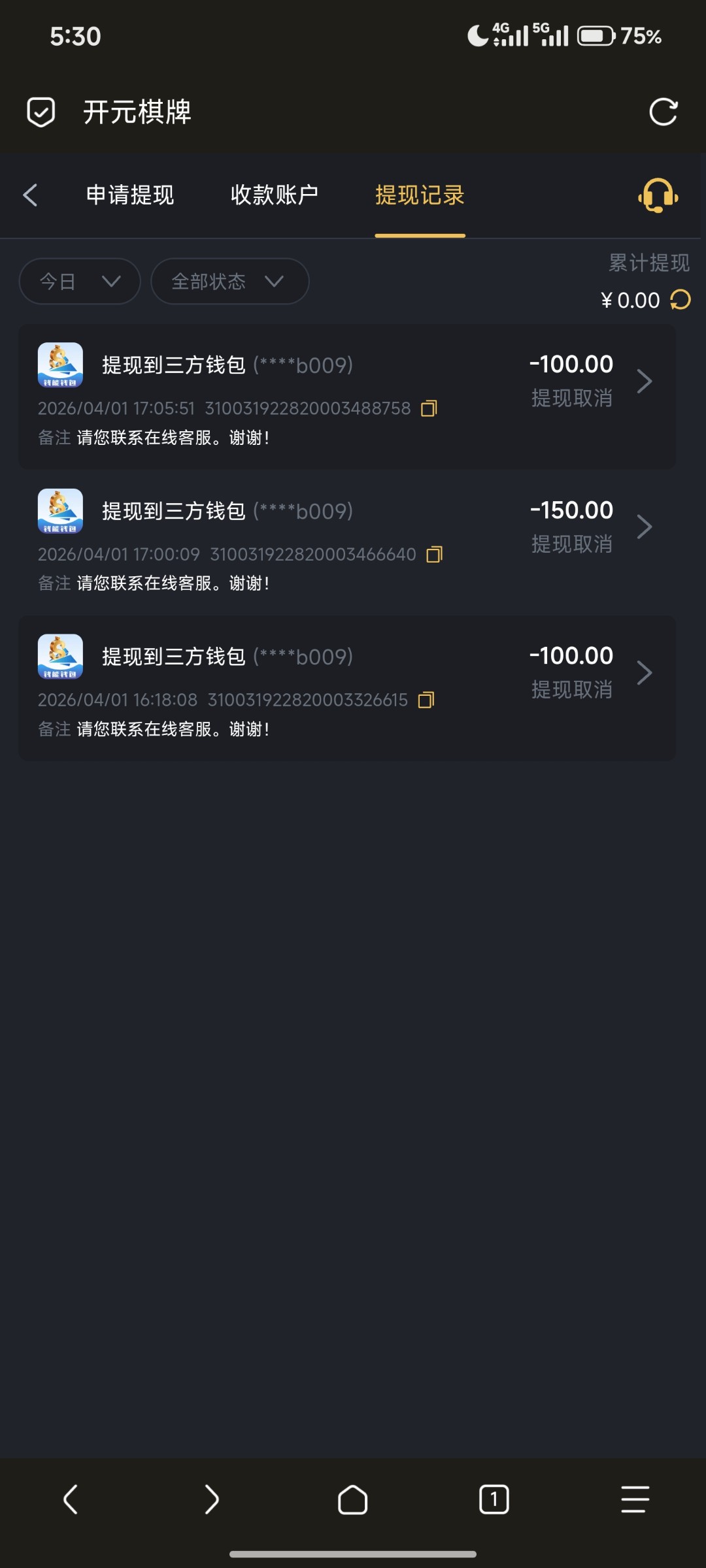Click the ¥0.00 cumulative withdrawal amount

[631, 300]
